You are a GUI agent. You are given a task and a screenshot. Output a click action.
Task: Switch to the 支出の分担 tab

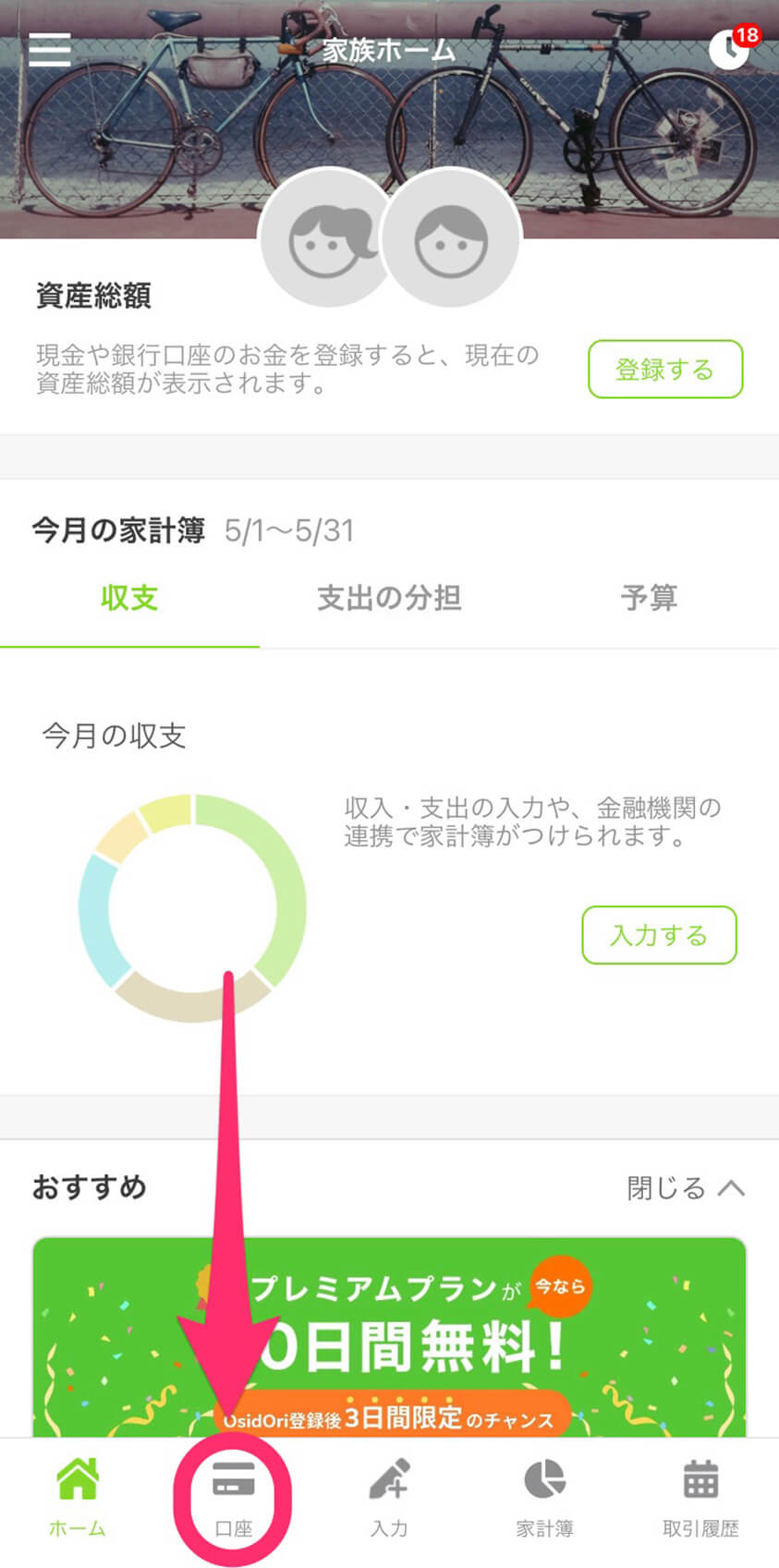(x=389, y=599)
